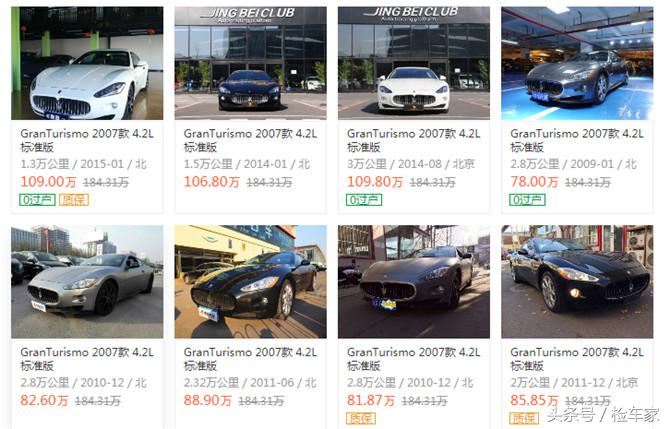Open the GranTurismo card priced 82.60万
This screenshot has width=670, height=429.
click(87, 282)
